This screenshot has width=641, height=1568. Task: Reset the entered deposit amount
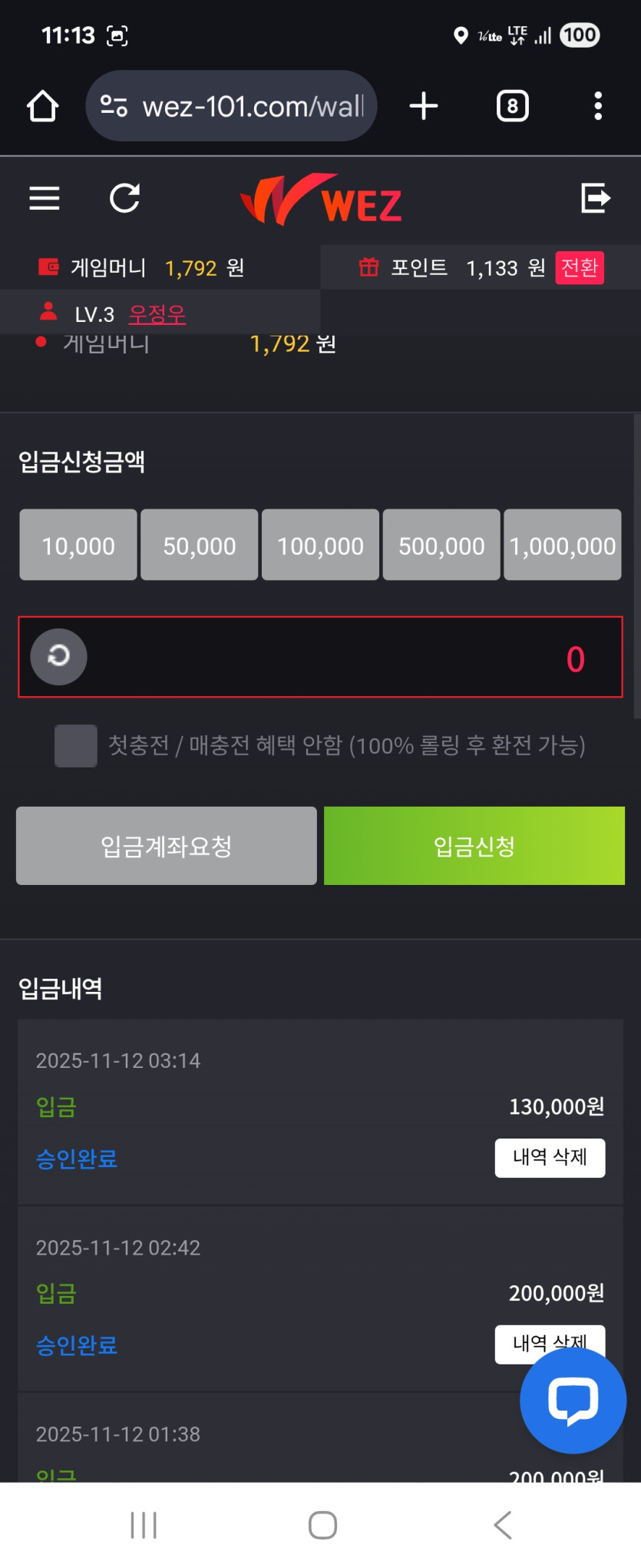pyautogui.click(x=58, y=657)
